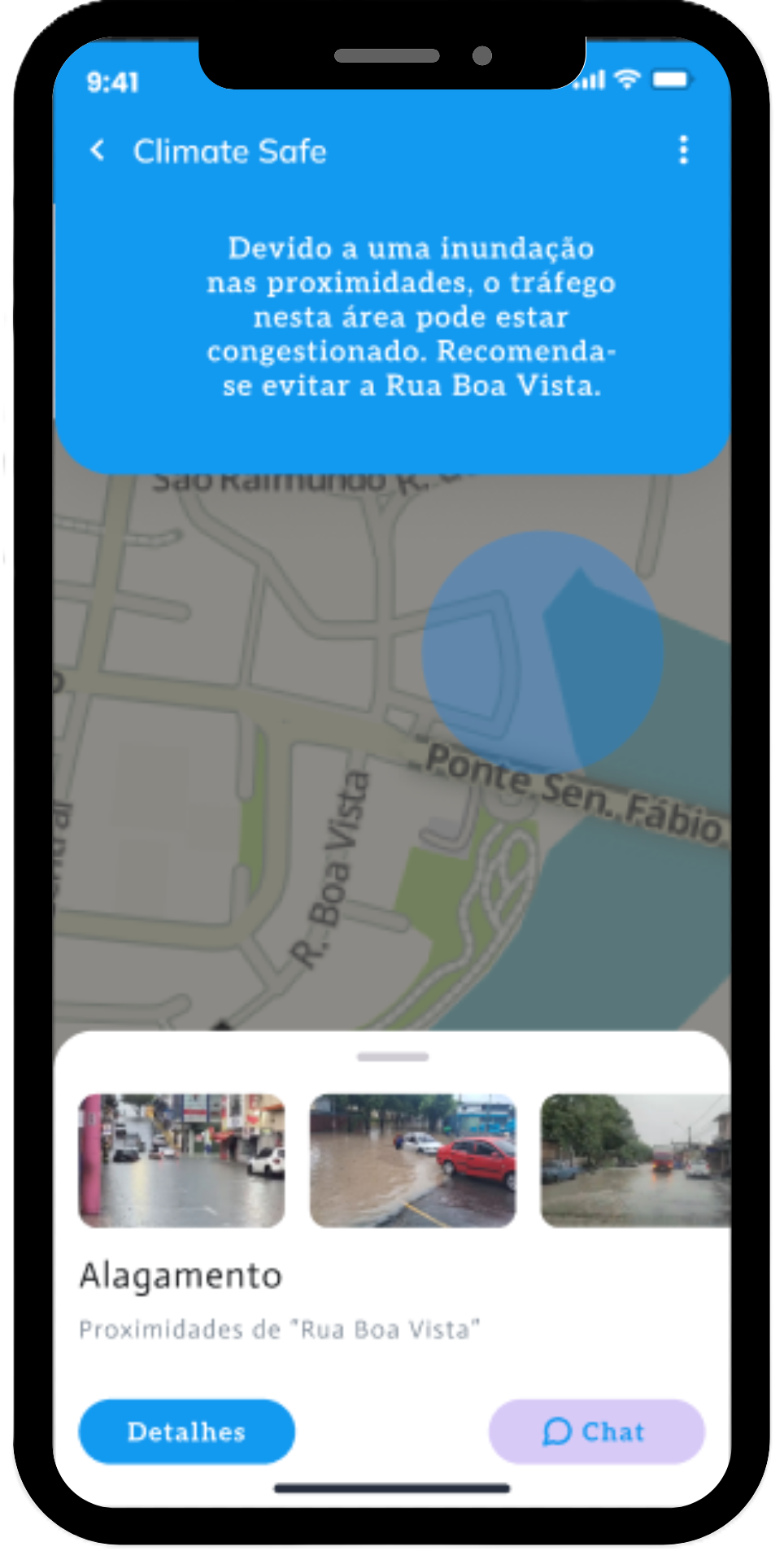Screen dimensions: 784x1551
Task: Go back using the header arrow
Action: (98, 150)
